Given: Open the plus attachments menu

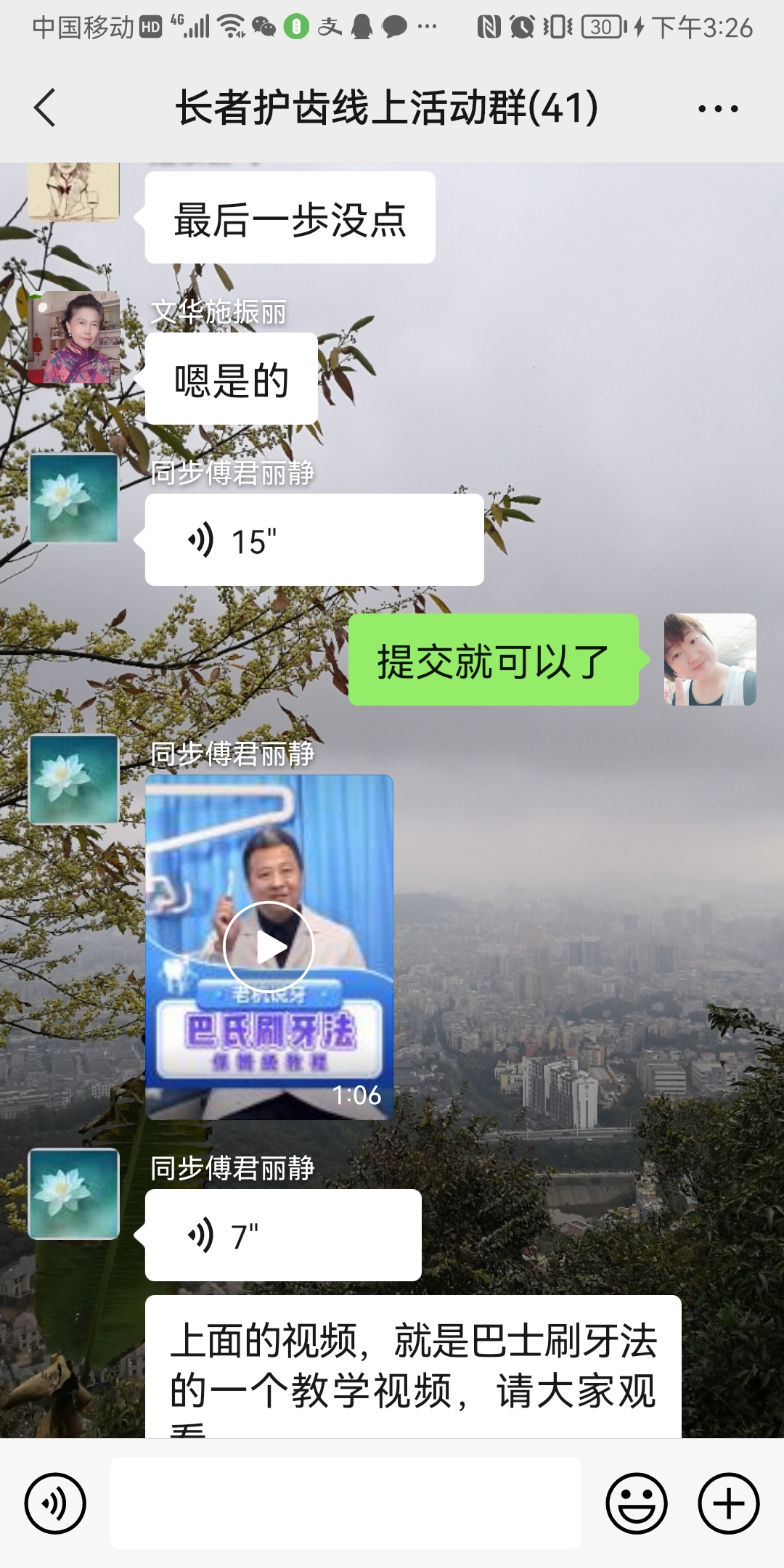Looking at the screenshot, I should [728, 1503].
